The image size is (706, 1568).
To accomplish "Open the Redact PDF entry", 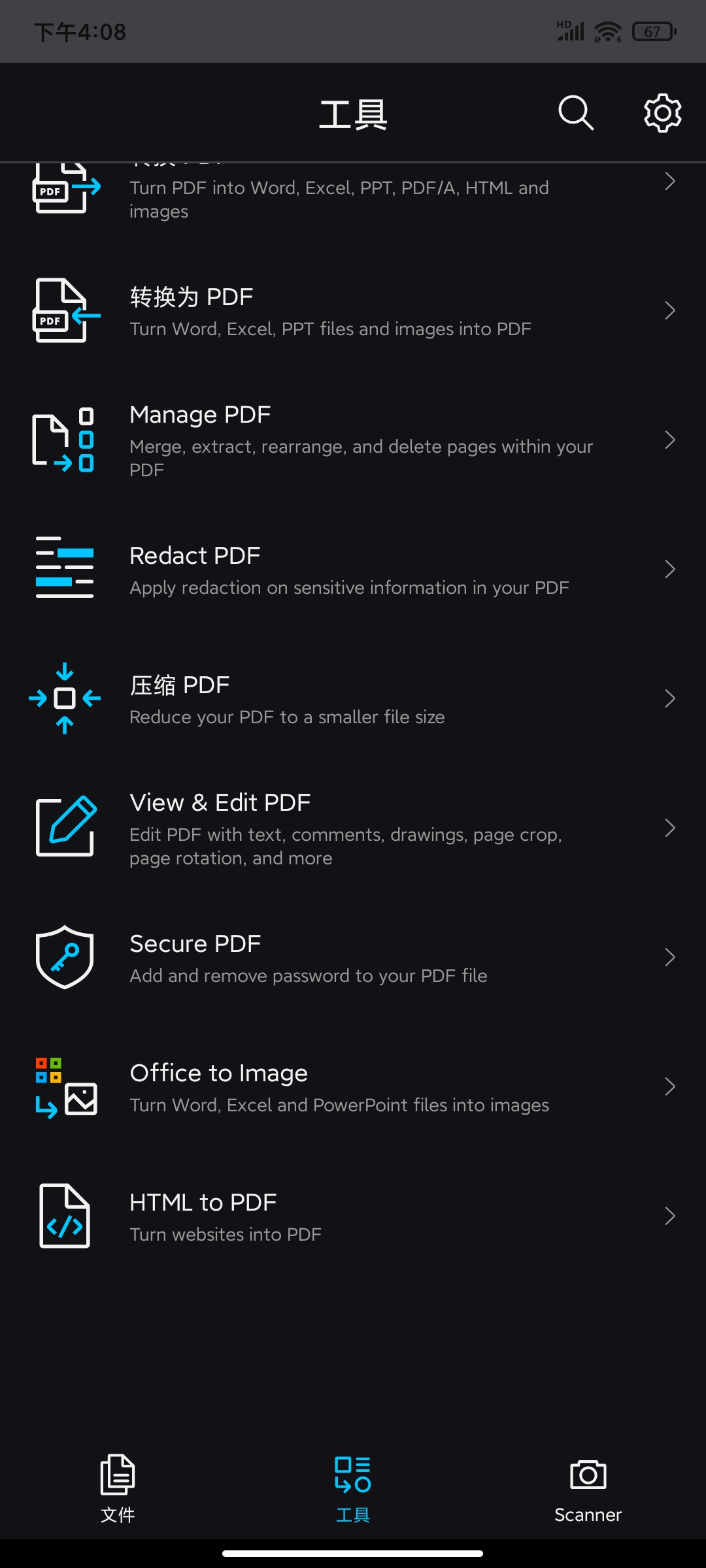I will point(353,568).
